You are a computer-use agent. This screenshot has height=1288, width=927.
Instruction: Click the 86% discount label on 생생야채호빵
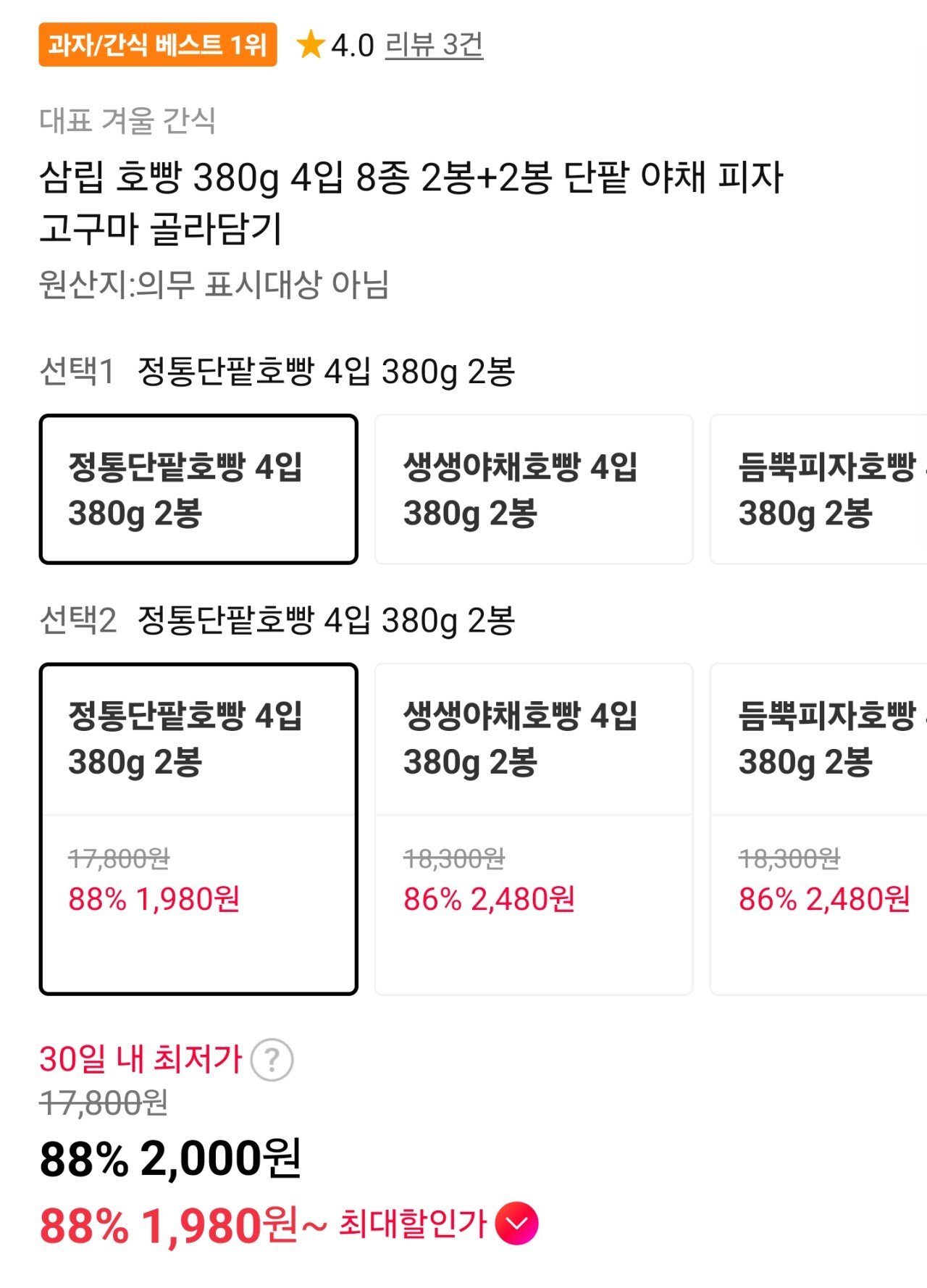pyautogui.click(x=433, y=899)
